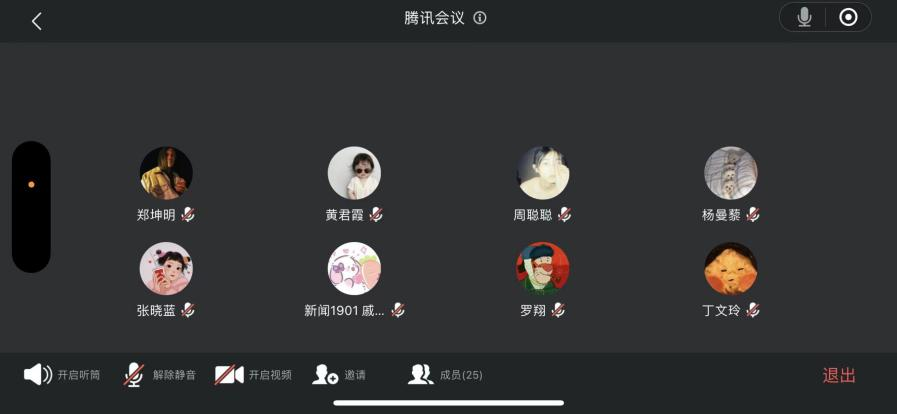Select participant 新闻1901's avatar

354,268
